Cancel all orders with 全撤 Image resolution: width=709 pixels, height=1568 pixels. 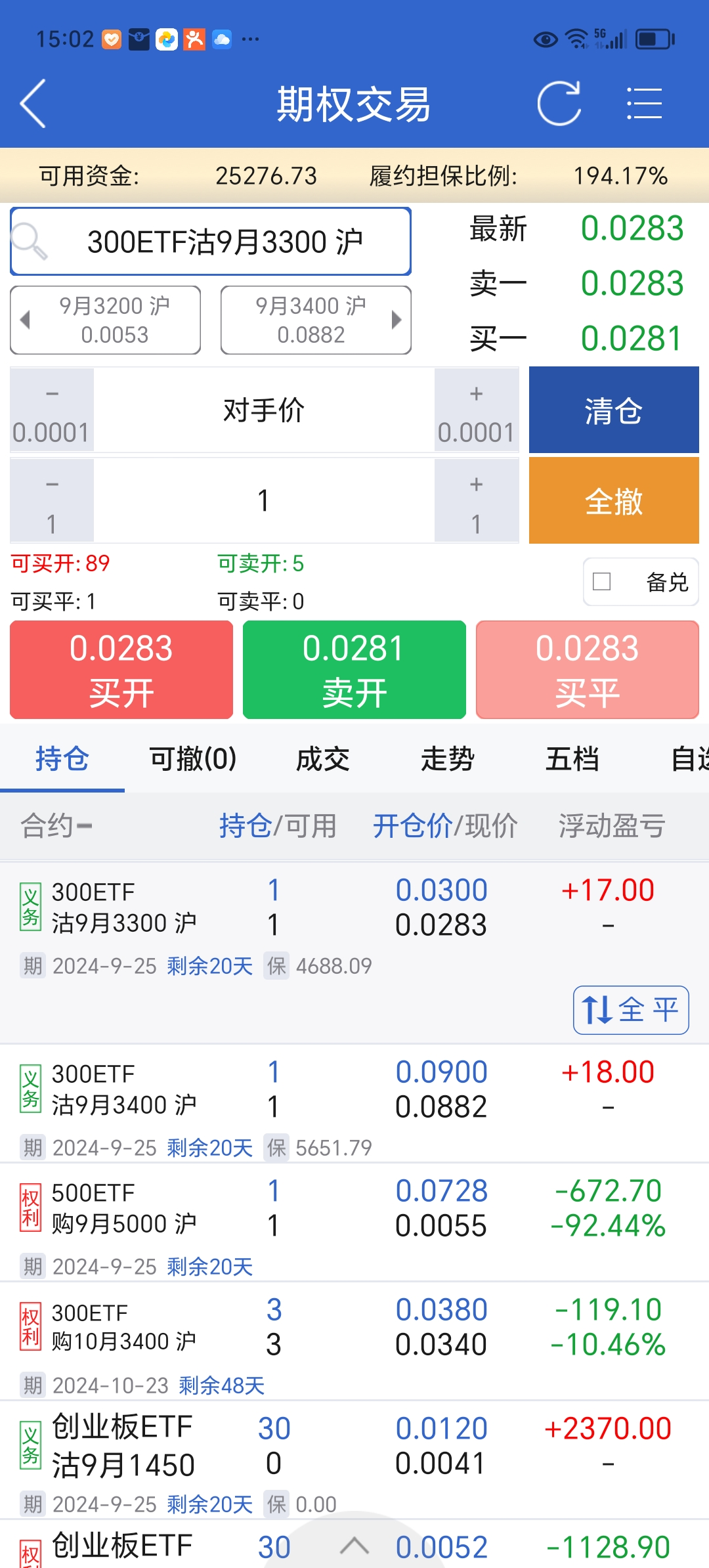pyautogui.click(x=614, y=501)
